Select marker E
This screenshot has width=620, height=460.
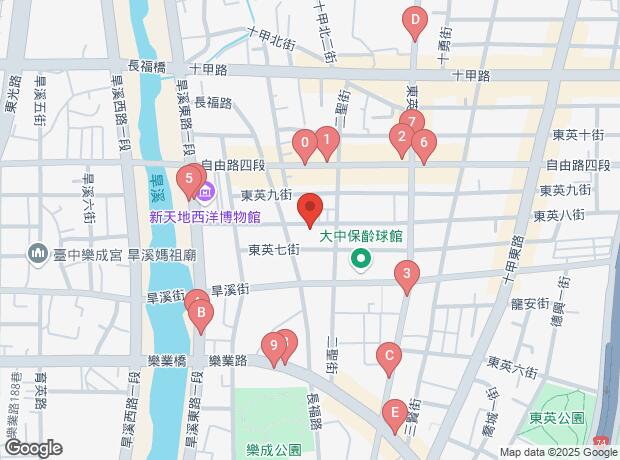pos(395,412)
